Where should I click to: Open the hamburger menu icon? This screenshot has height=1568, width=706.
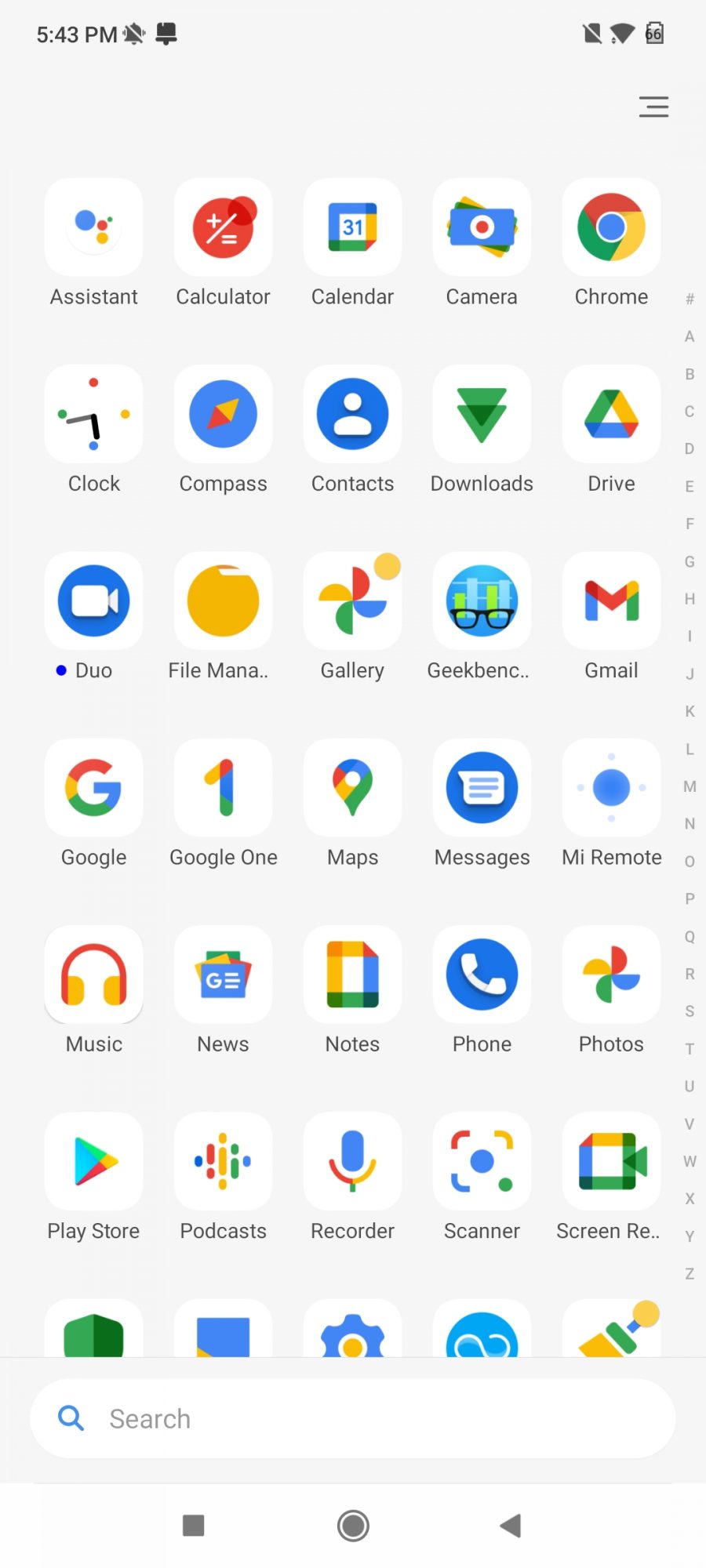[x=653, y=107]
